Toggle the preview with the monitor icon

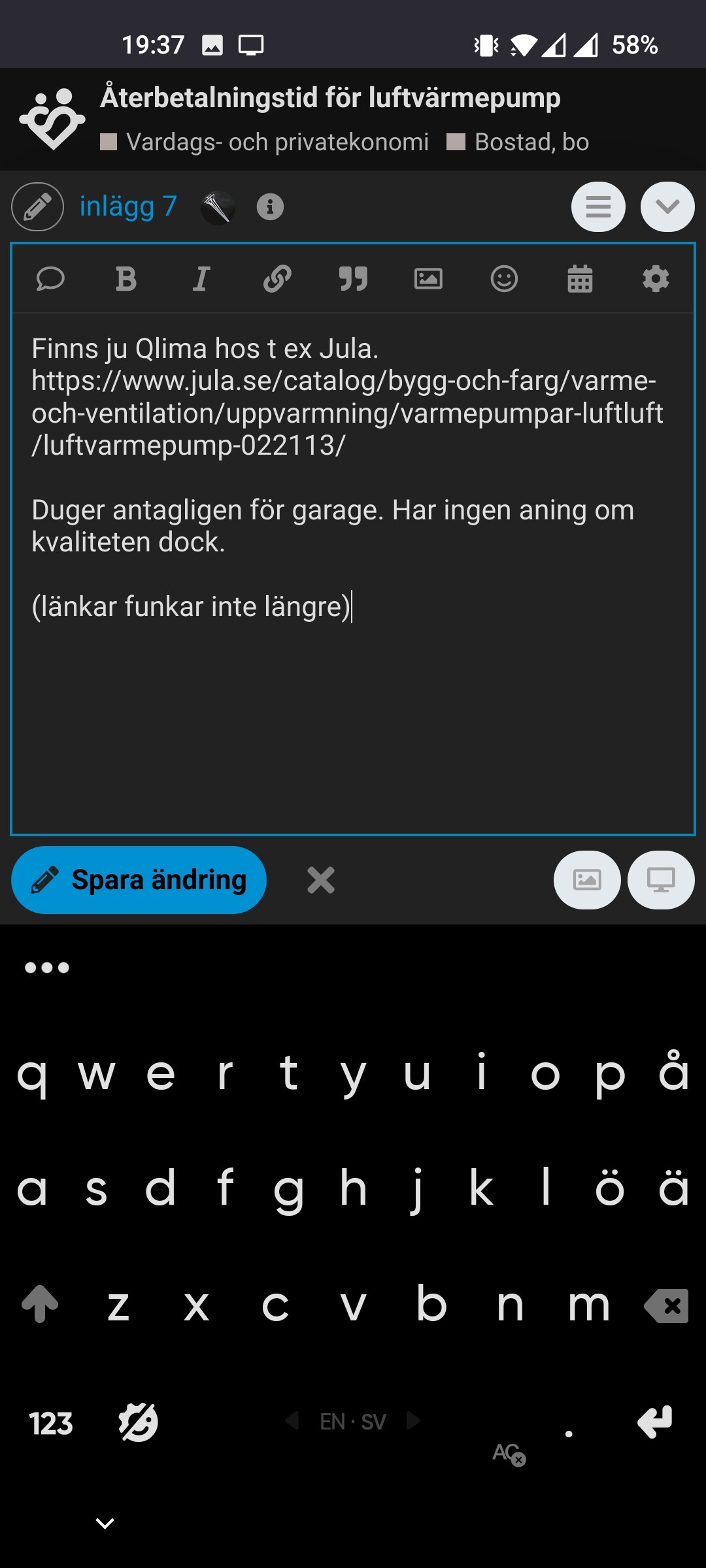661,880
